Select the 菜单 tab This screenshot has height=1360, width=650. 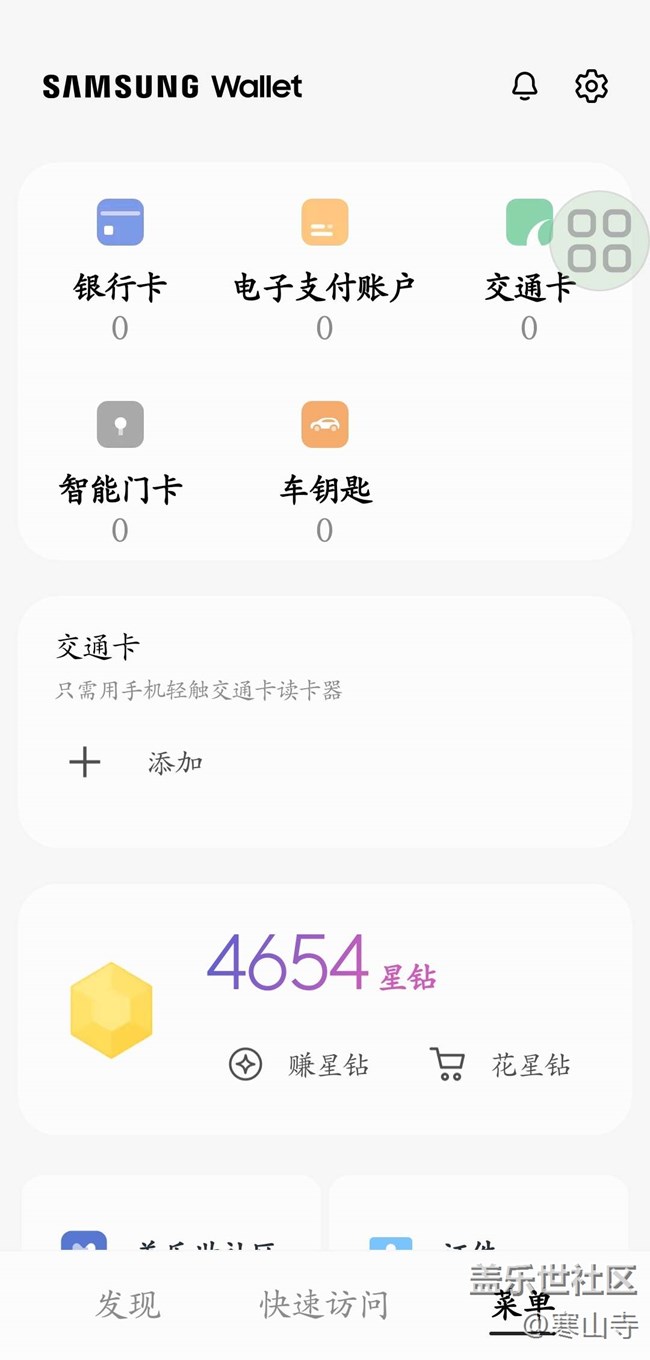[x=522, y=1305]
